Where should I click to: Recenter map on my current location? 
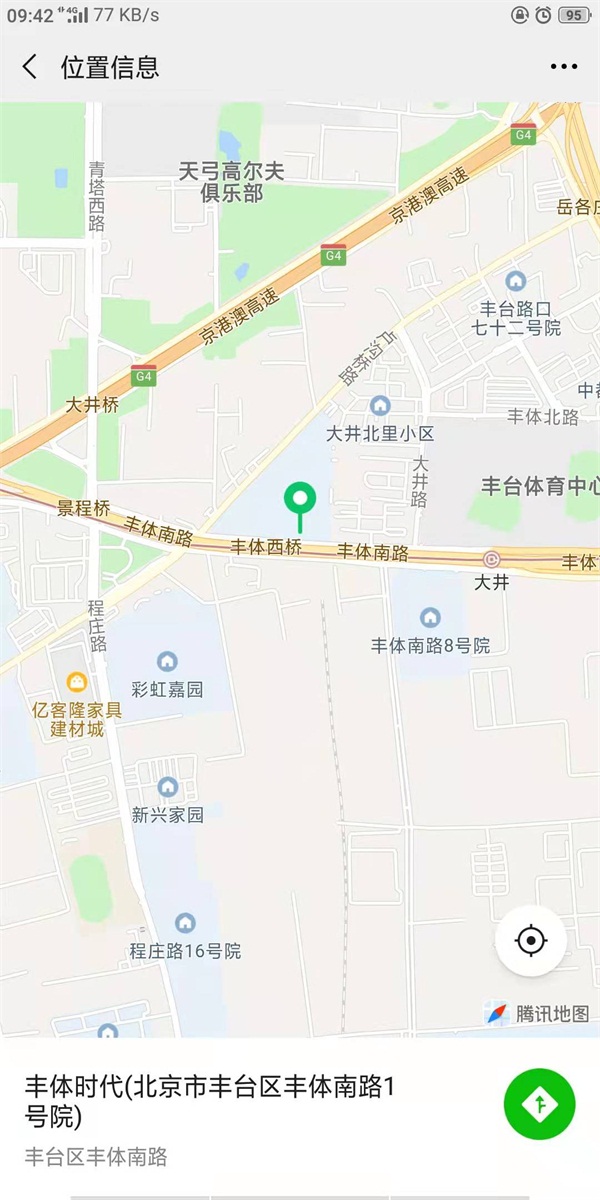[x=531, y=940]
